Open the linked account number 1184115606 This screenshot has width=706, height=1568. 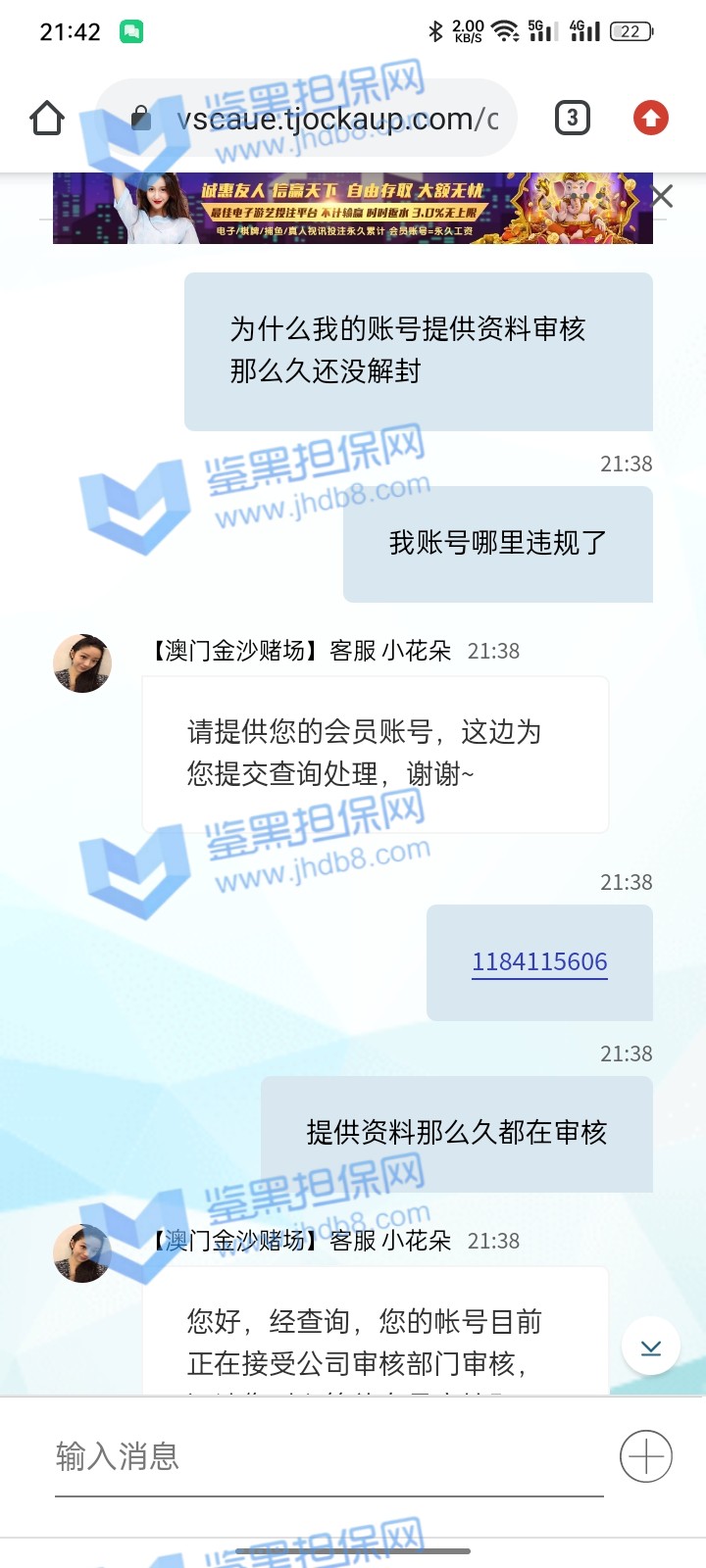(539, 962)
